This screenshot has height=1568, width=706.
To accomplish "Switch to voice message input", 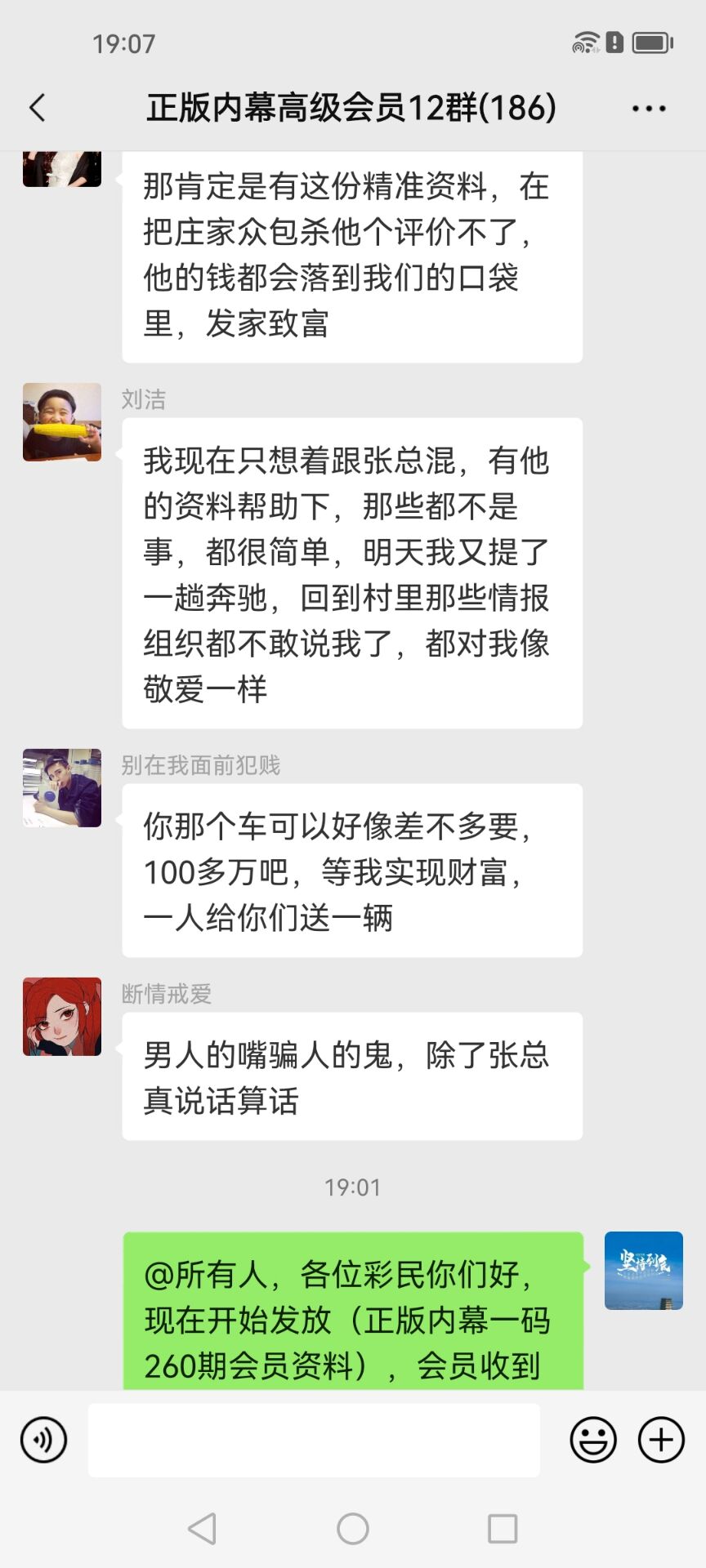I will click(43, 1440).
